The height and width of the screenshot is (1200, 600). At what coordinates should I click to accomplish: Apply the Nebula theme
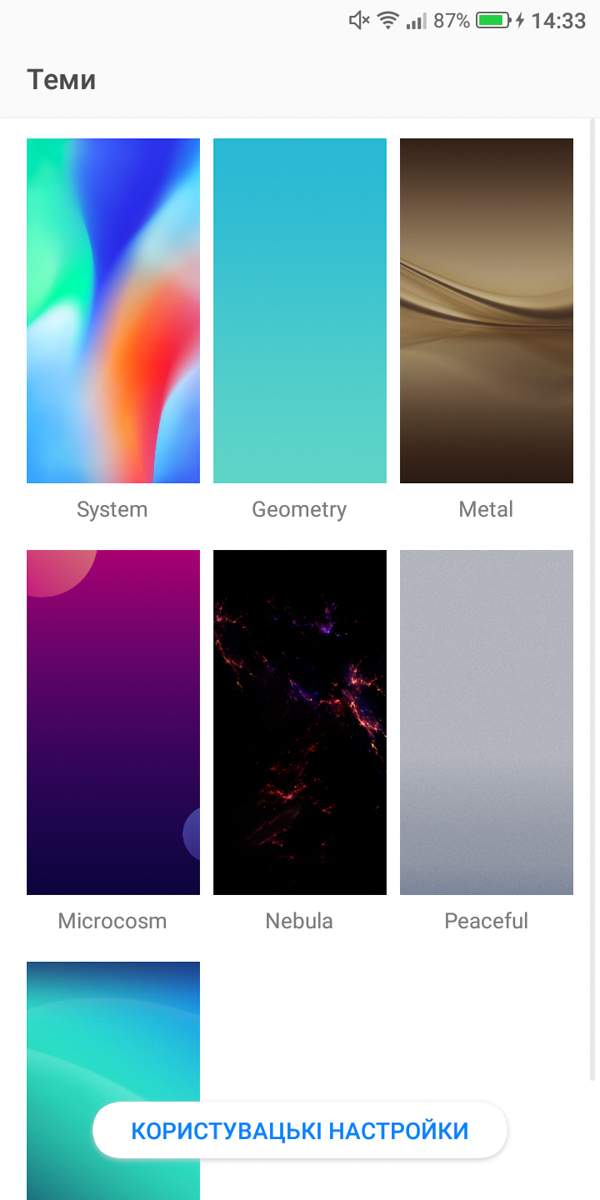pyautogui.click(x=300, y=722)
